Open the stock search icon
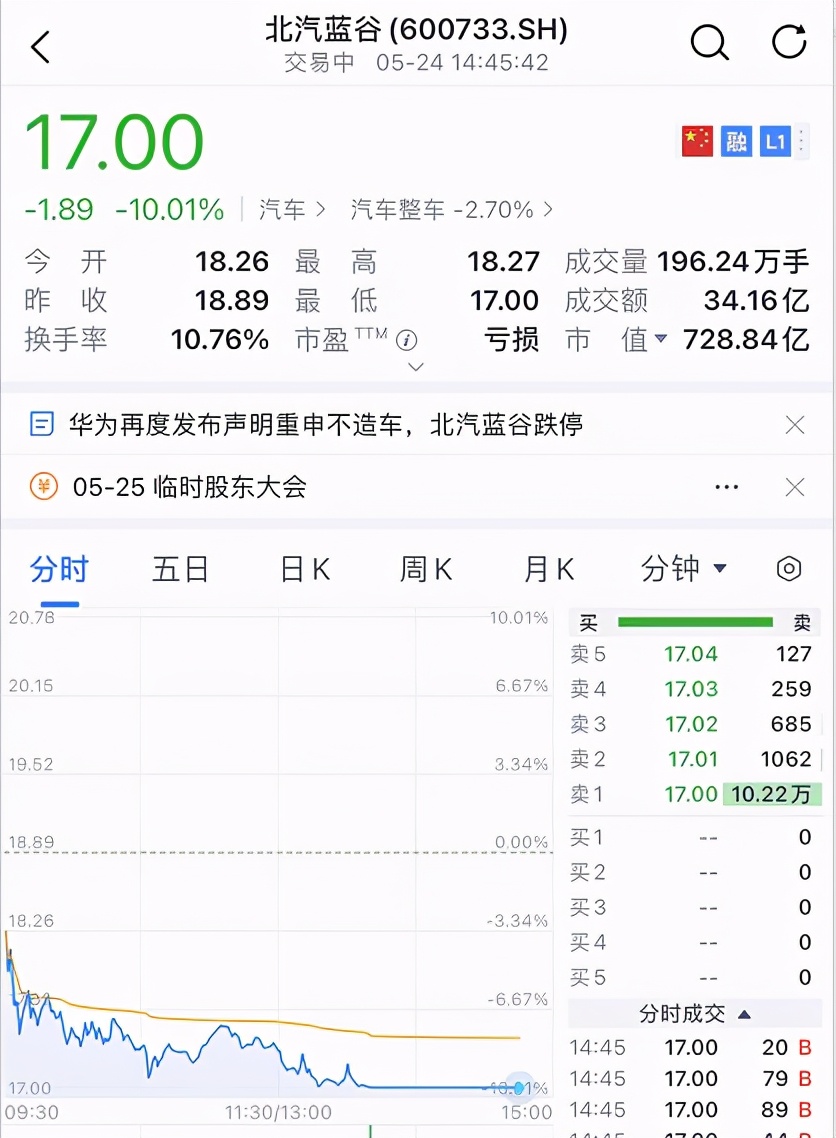836x1138 pixels. [x=709, y=43]
